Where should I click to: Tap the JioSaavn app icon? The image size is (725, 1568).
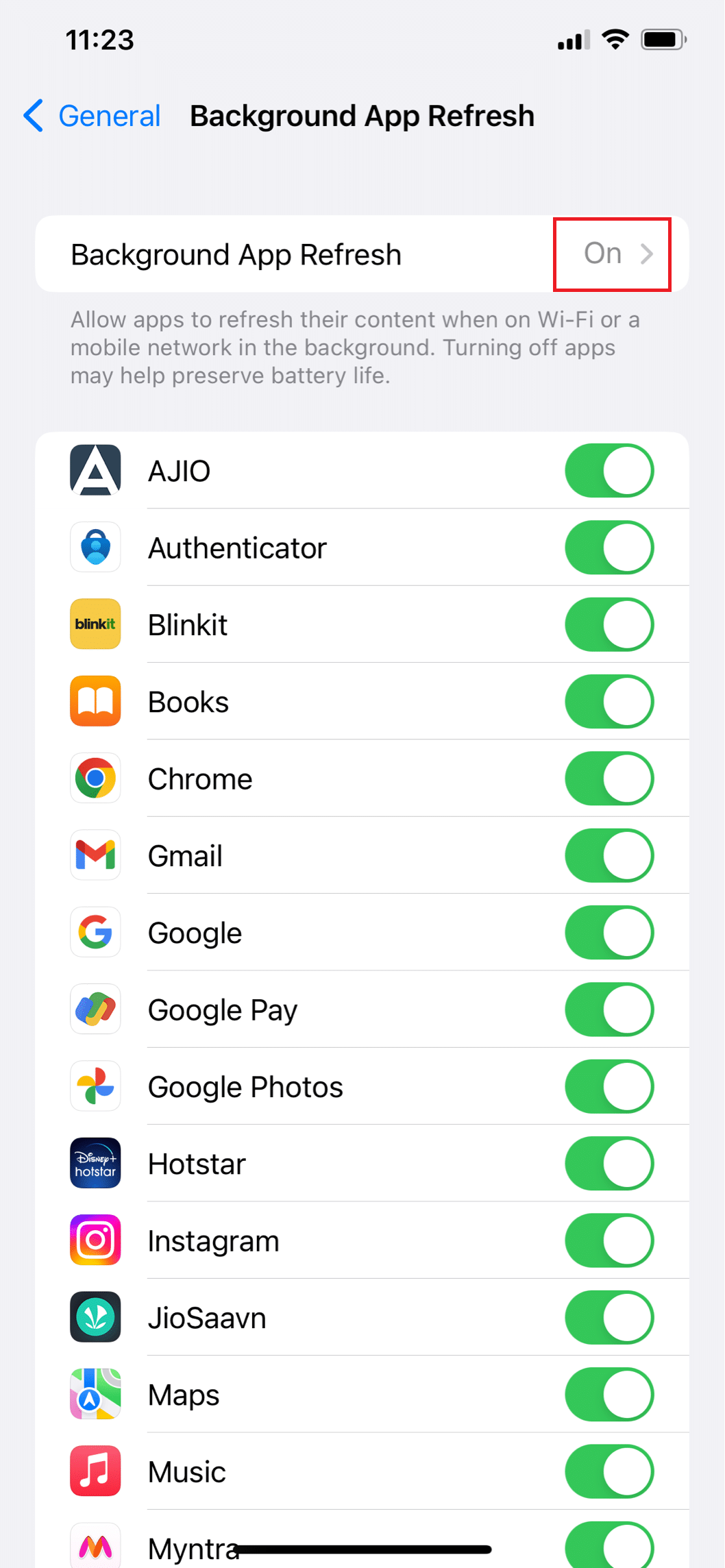(95, 1317)
